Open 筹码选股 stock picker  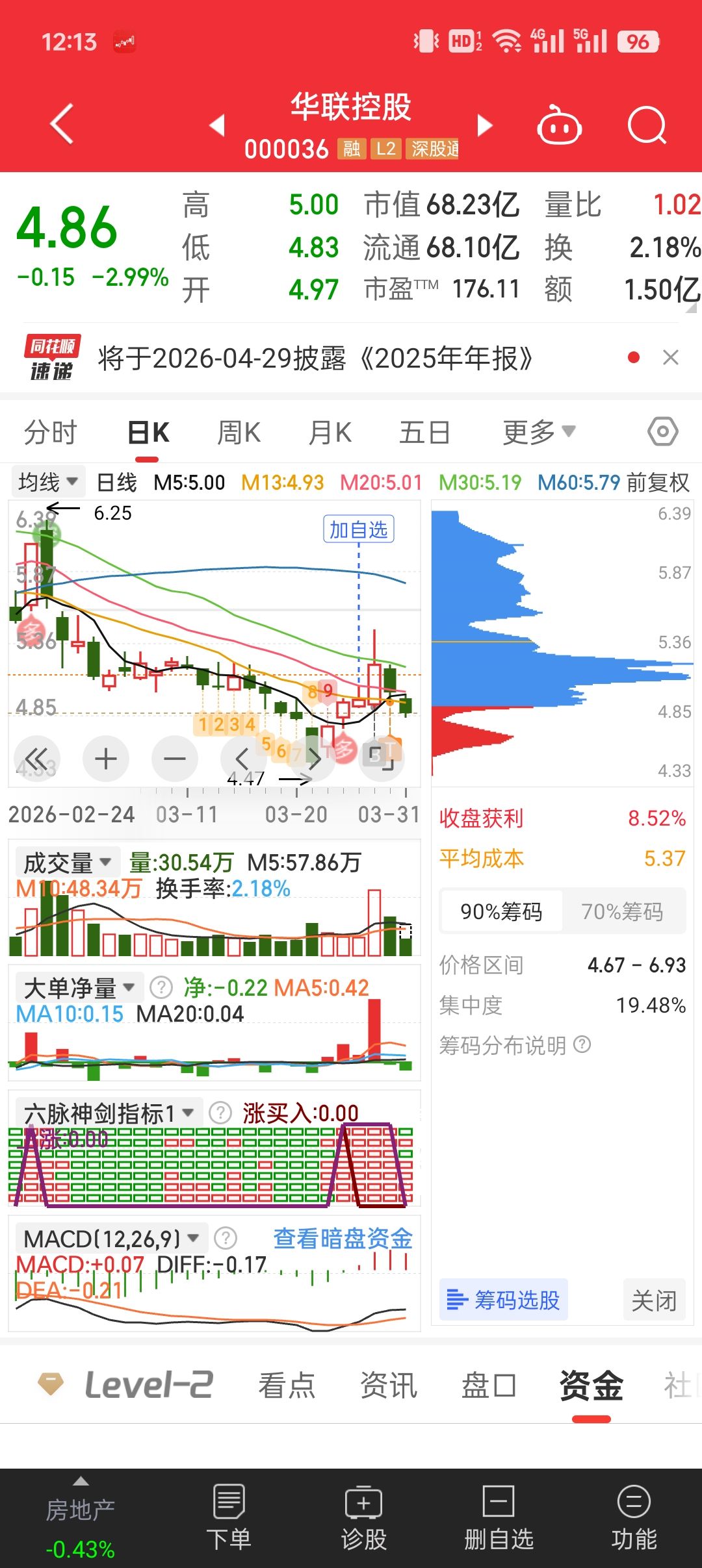(x=504, y=1300)
